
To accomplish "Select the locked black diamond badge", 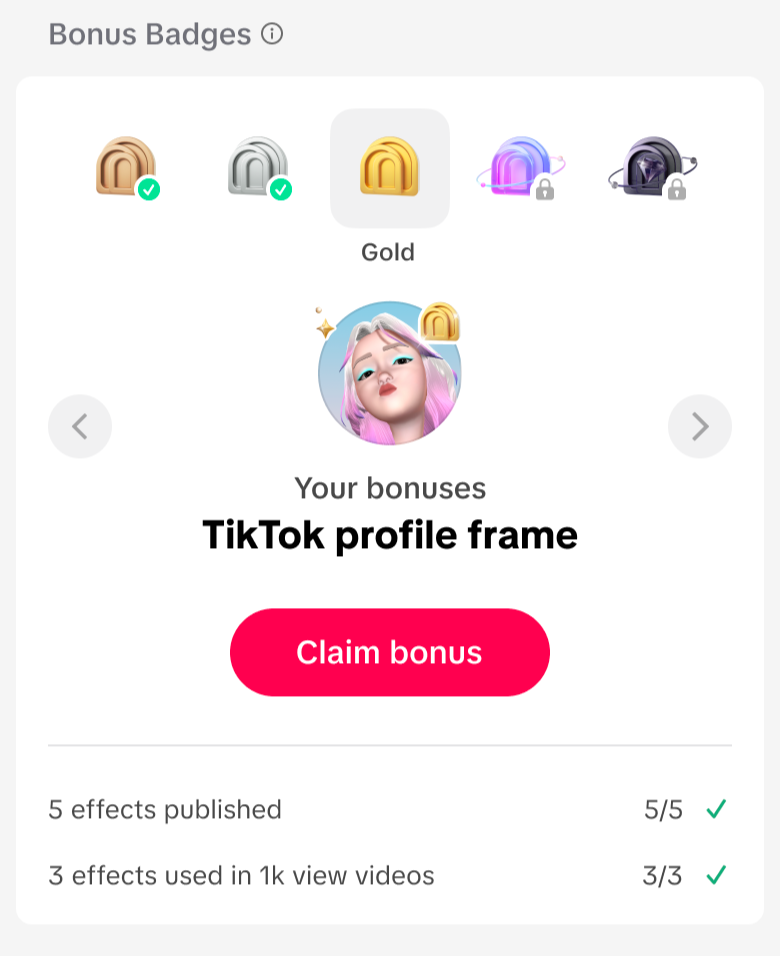I will 652,167.
